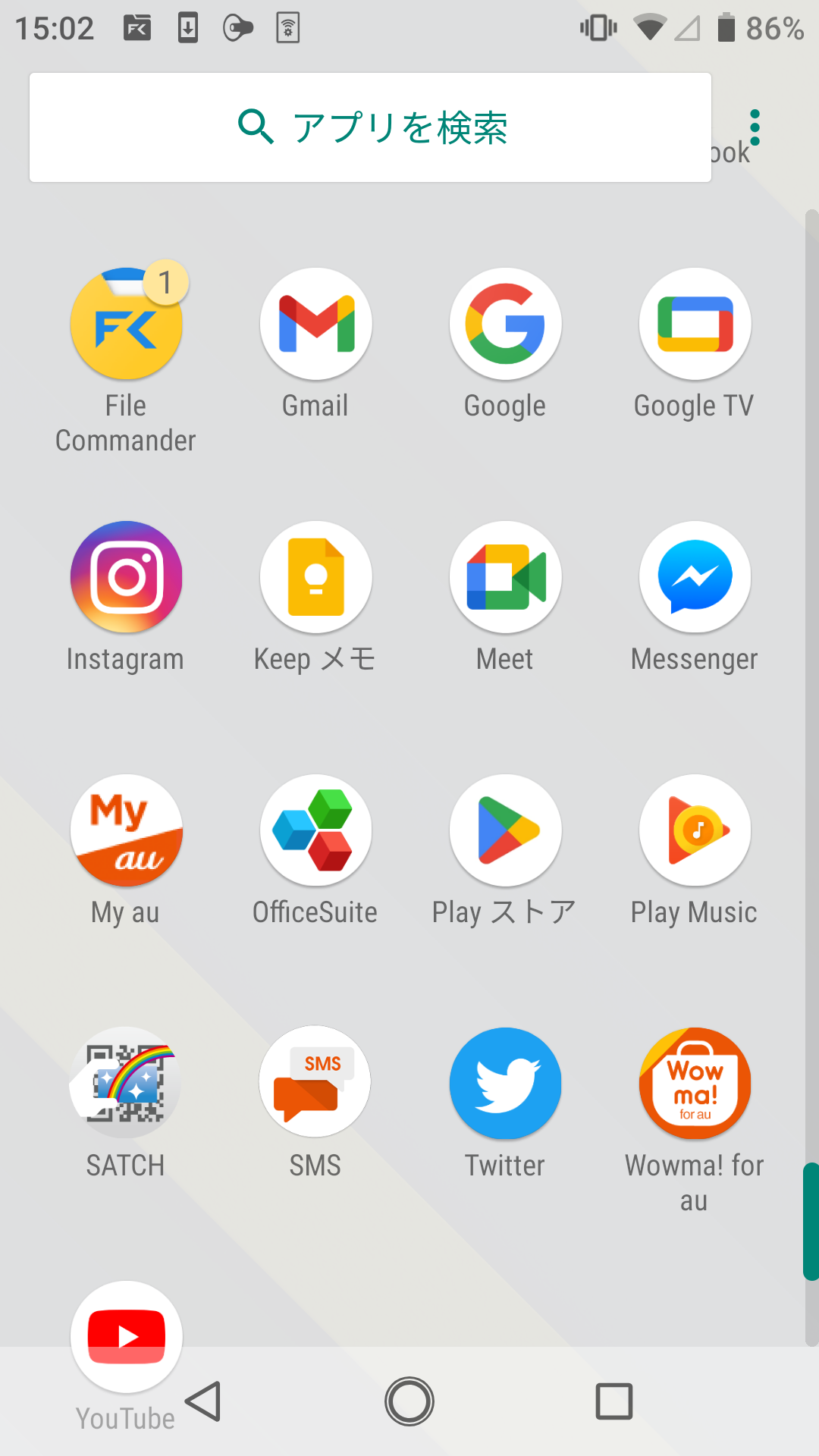819x1456 pixels.
Task: Open the three-dot overflow menu
Action: 755,127
